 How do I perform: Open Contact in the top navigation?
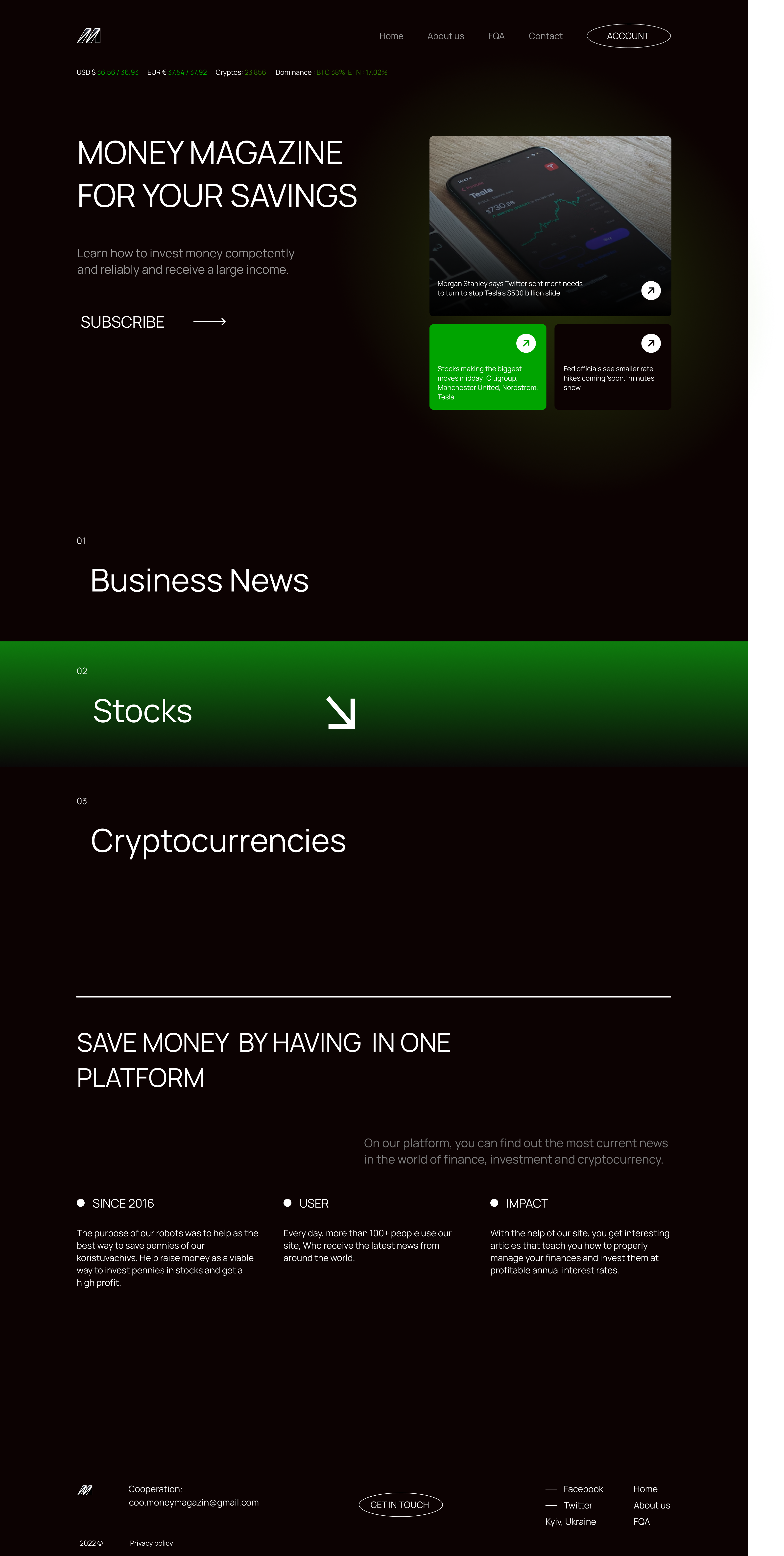[545, 36]
